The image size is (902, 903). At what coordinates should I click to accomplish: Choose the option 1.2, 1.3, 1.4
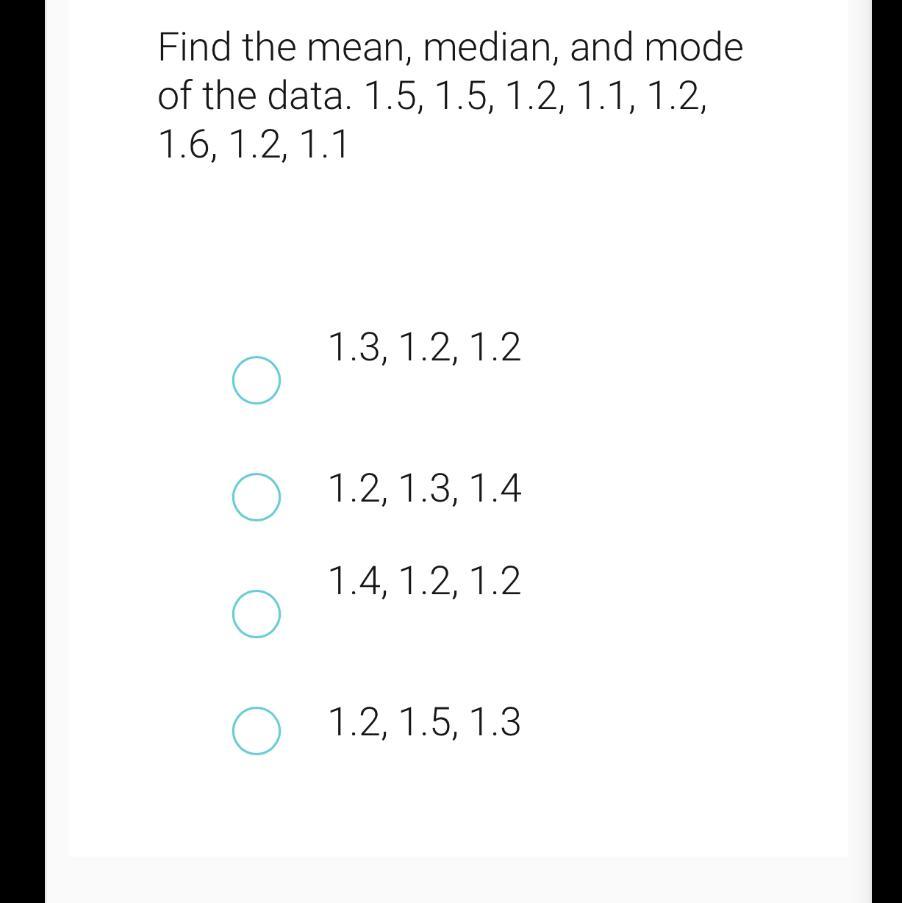256,498
